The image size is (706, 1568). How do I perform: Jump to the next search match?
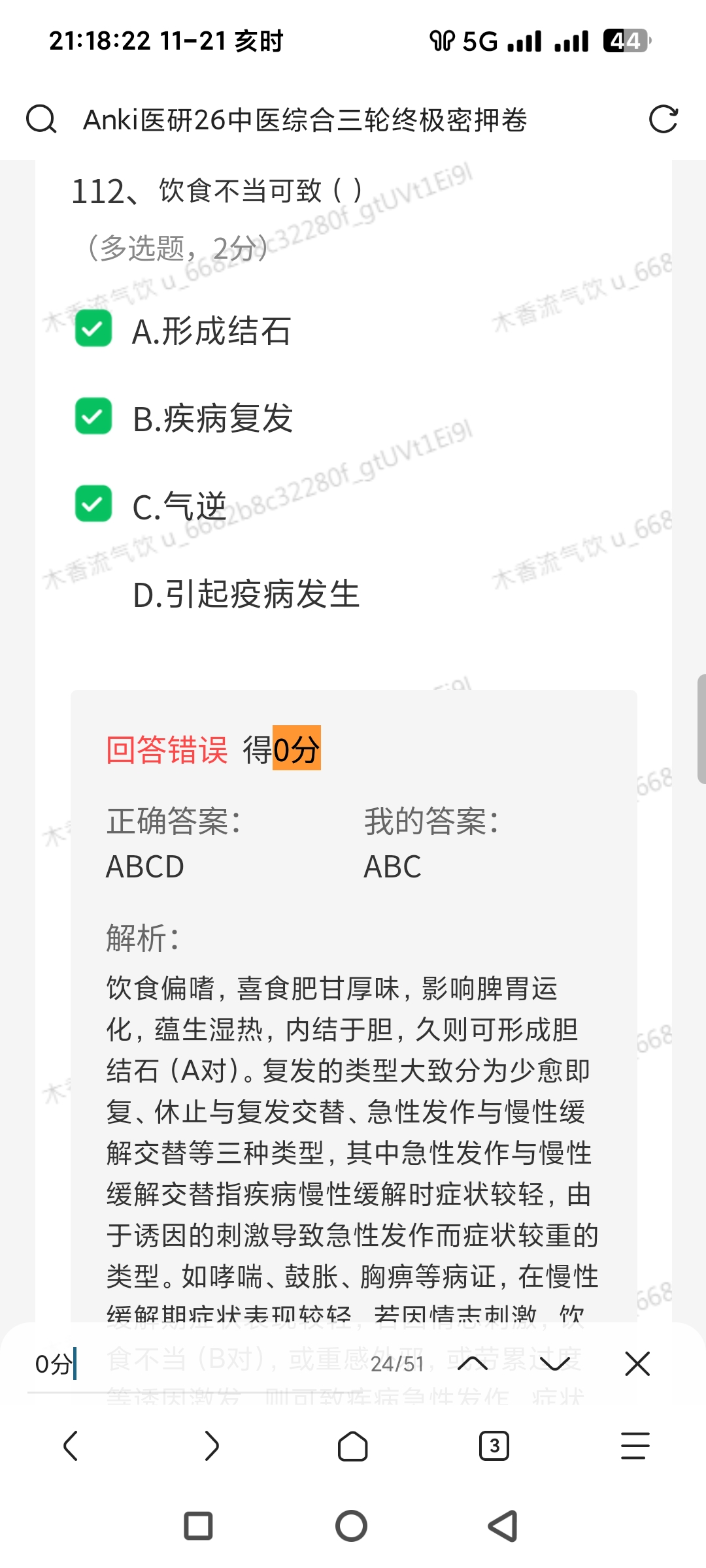[555, 1364]
